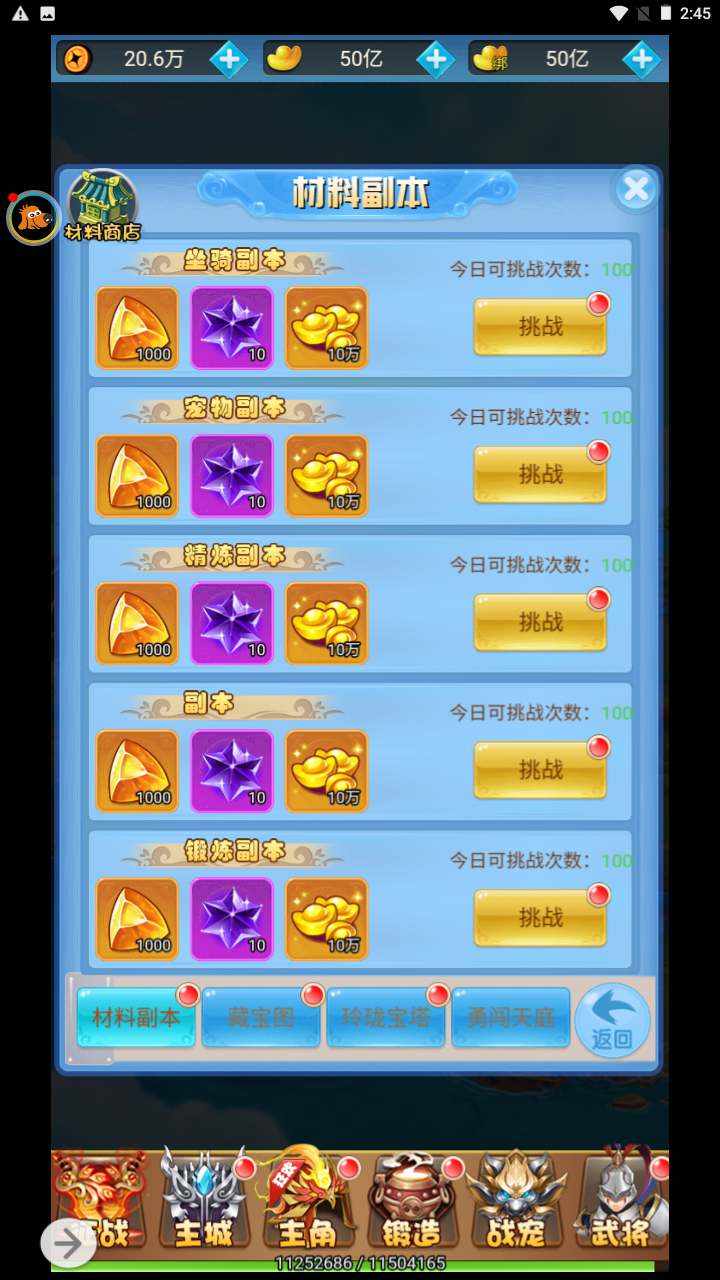Viewport: 720px width, 1280px height.
Task: Add bound ingots with plus button
Action: [641, 60]
